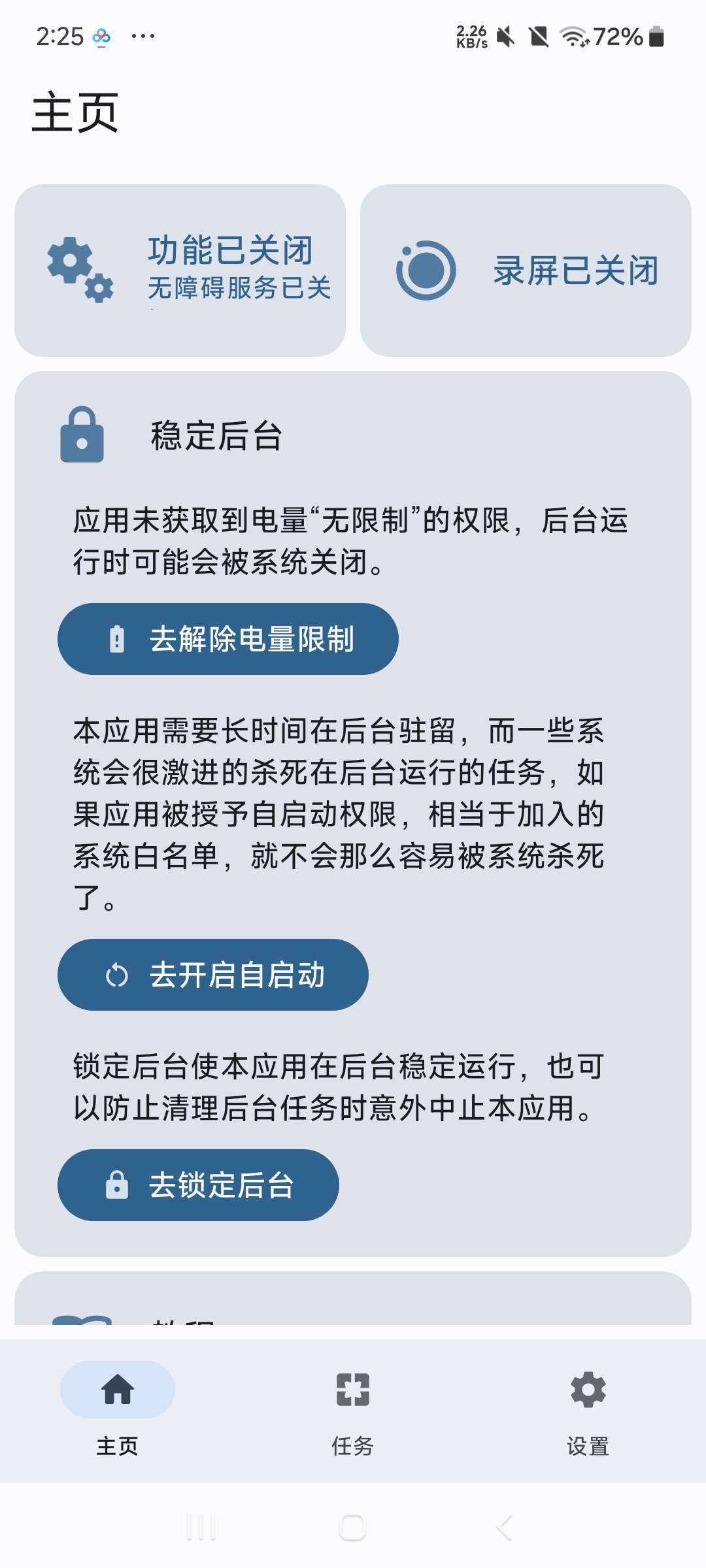Go to the 设置 tab
Image resolution: width=706 pixels, height=1568 pixels.
pos(588,1407)
